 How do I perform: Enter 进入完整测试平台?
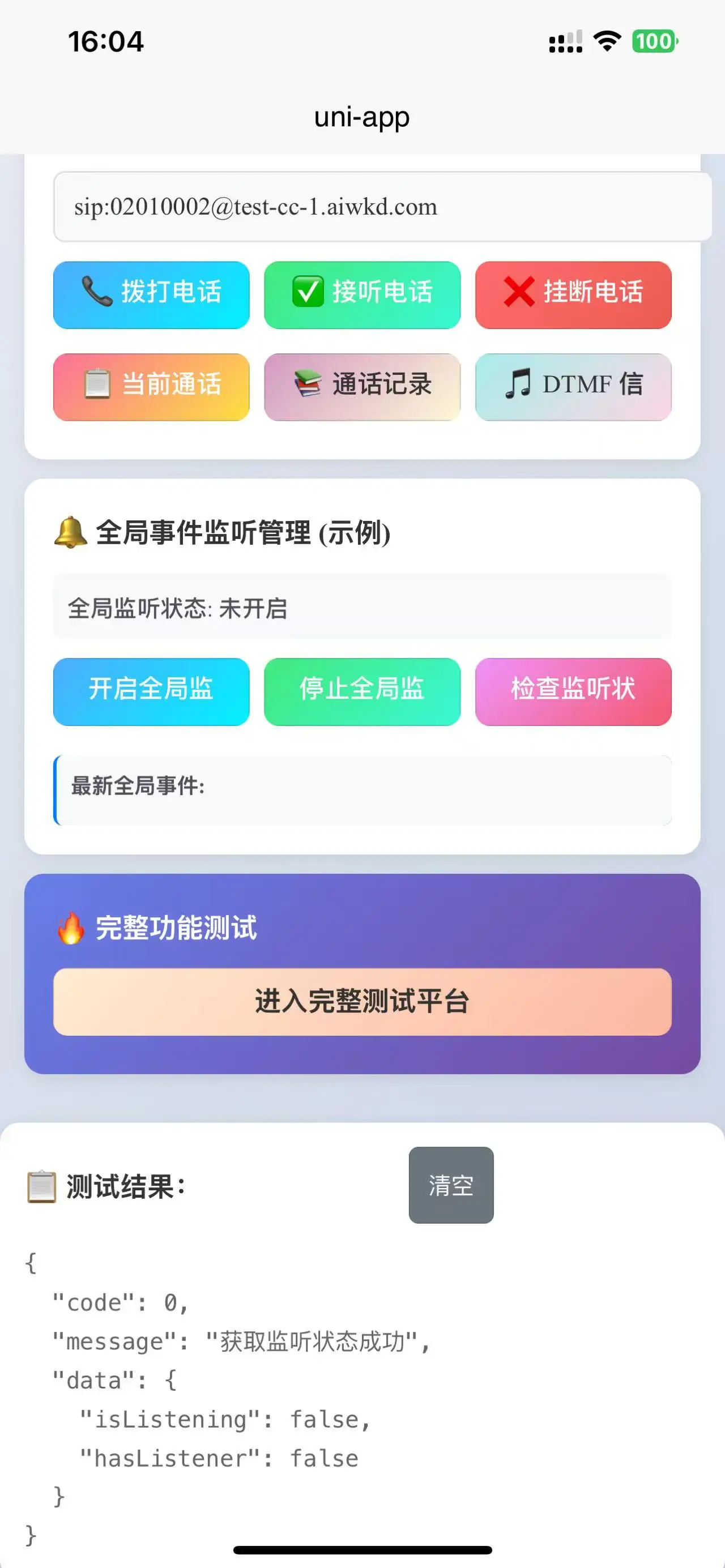pos(362,1002)
